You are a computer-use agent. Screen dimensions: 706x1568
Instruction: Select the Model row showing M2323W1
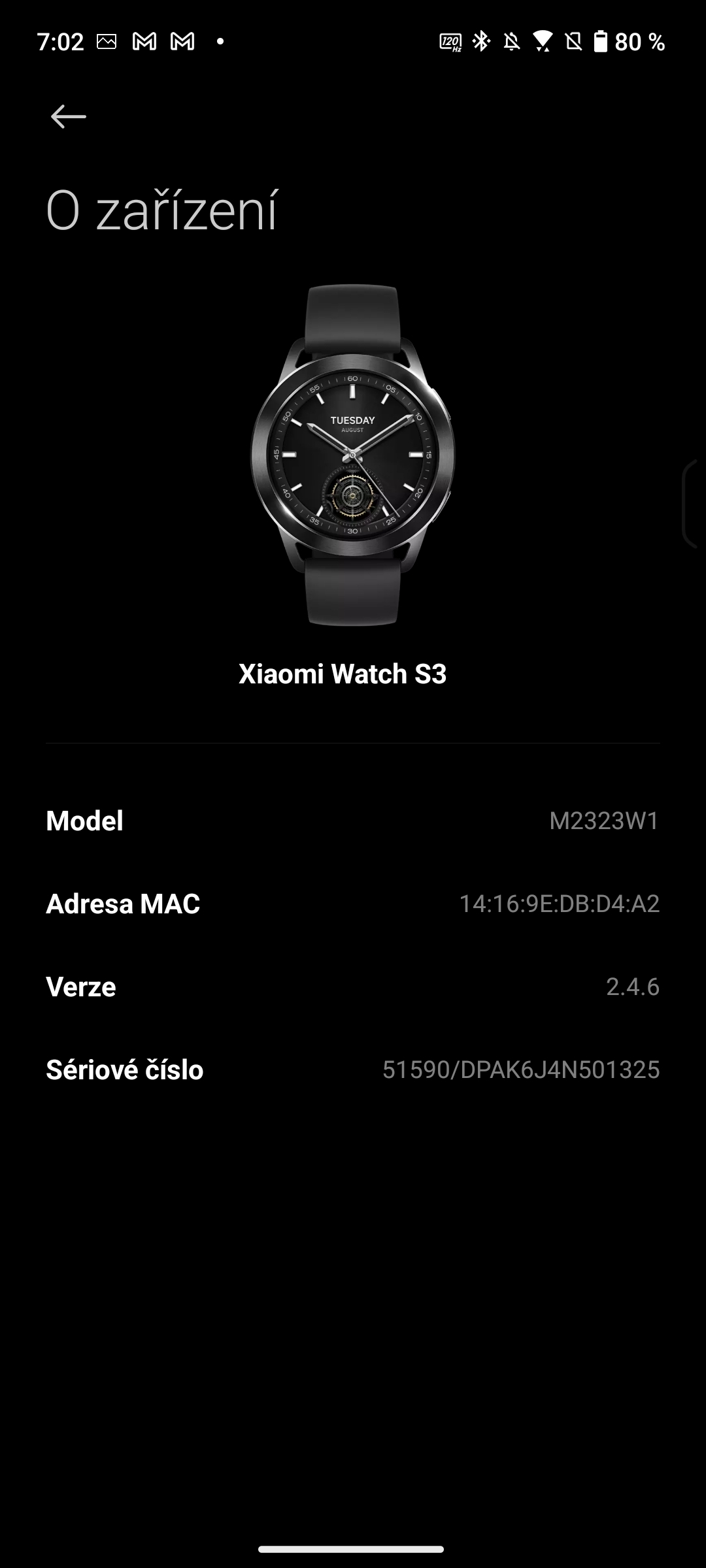353,821
